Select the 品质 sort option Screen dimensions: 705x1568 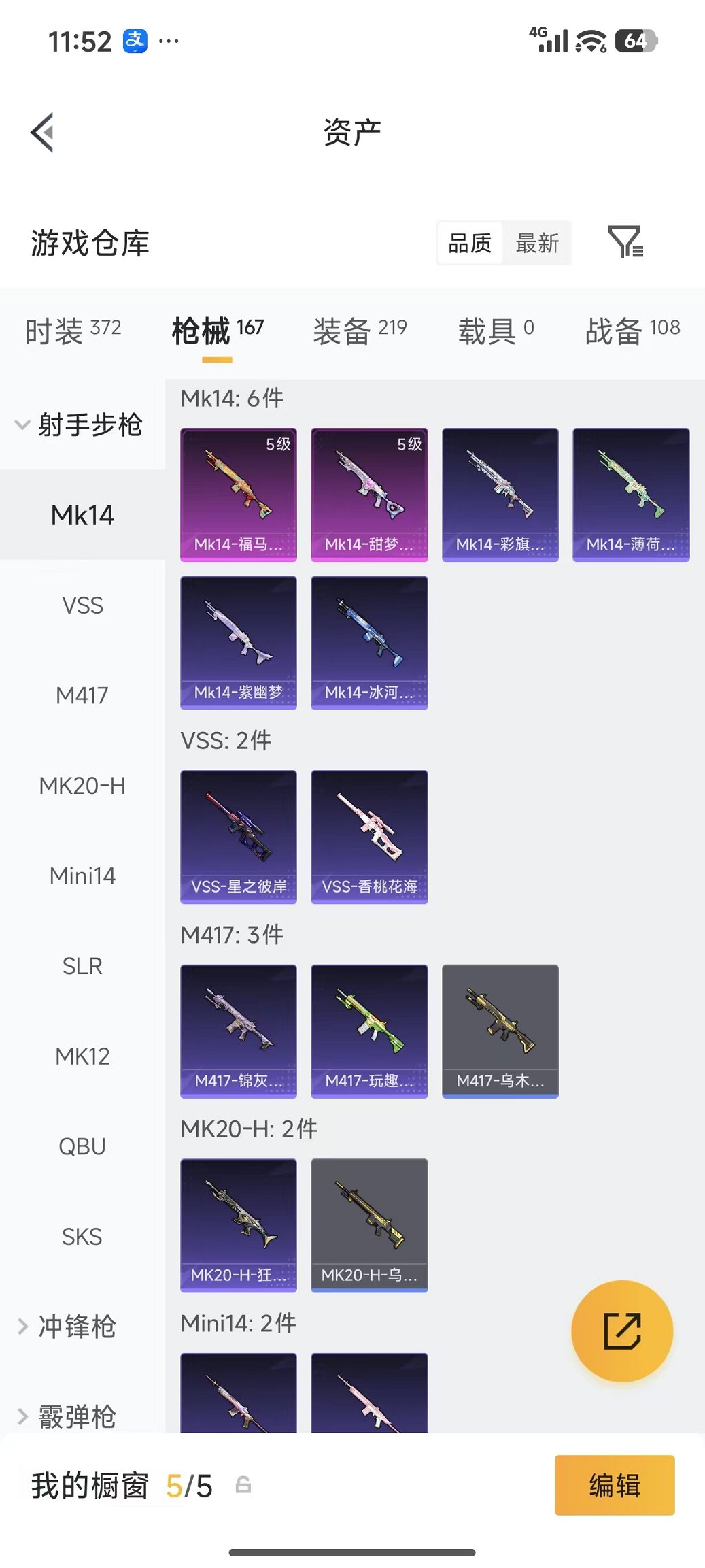[470, 243]
